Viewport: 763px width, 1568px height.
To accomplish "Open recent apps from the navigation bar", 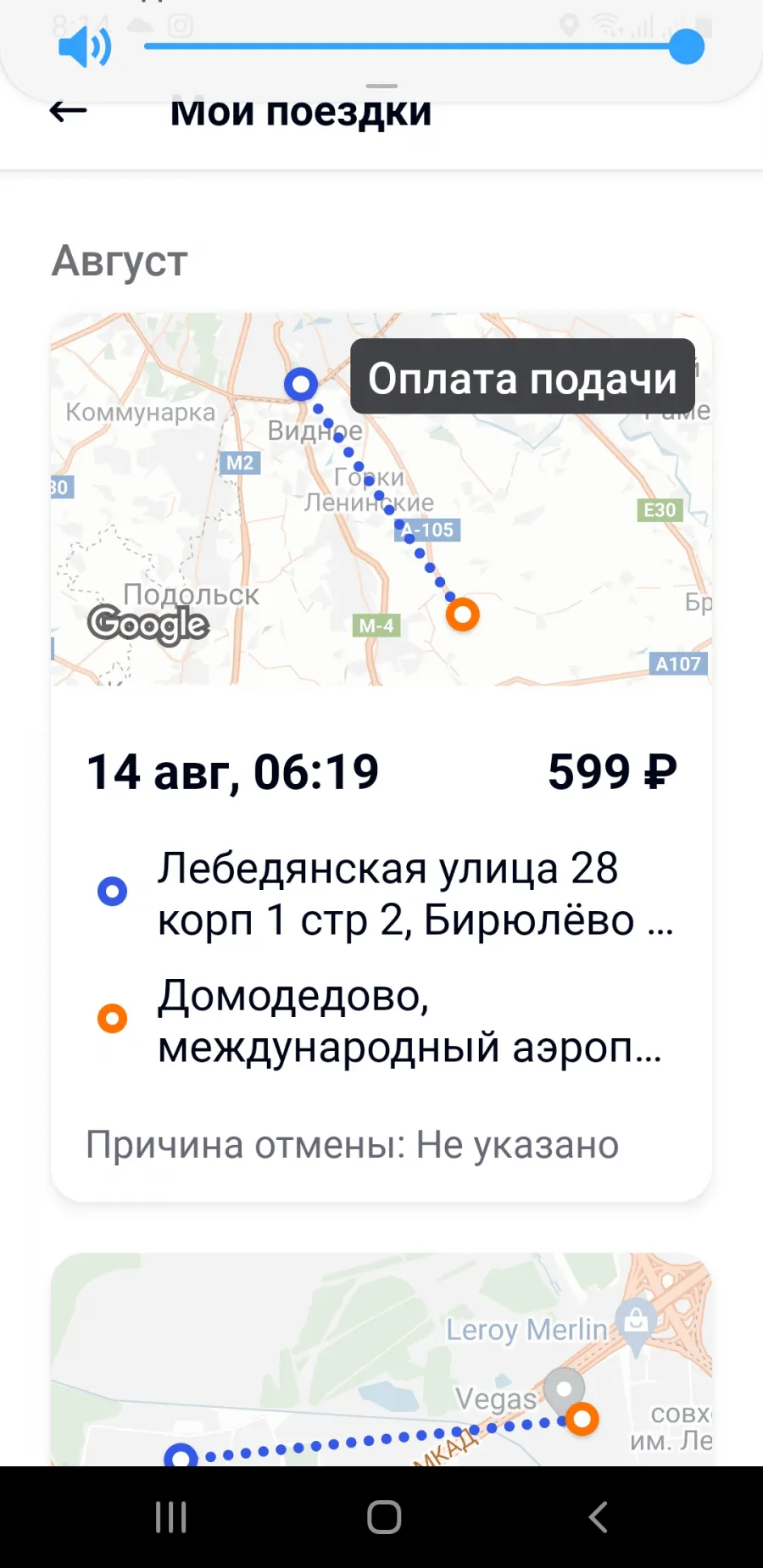I will tap(171, 1517).
